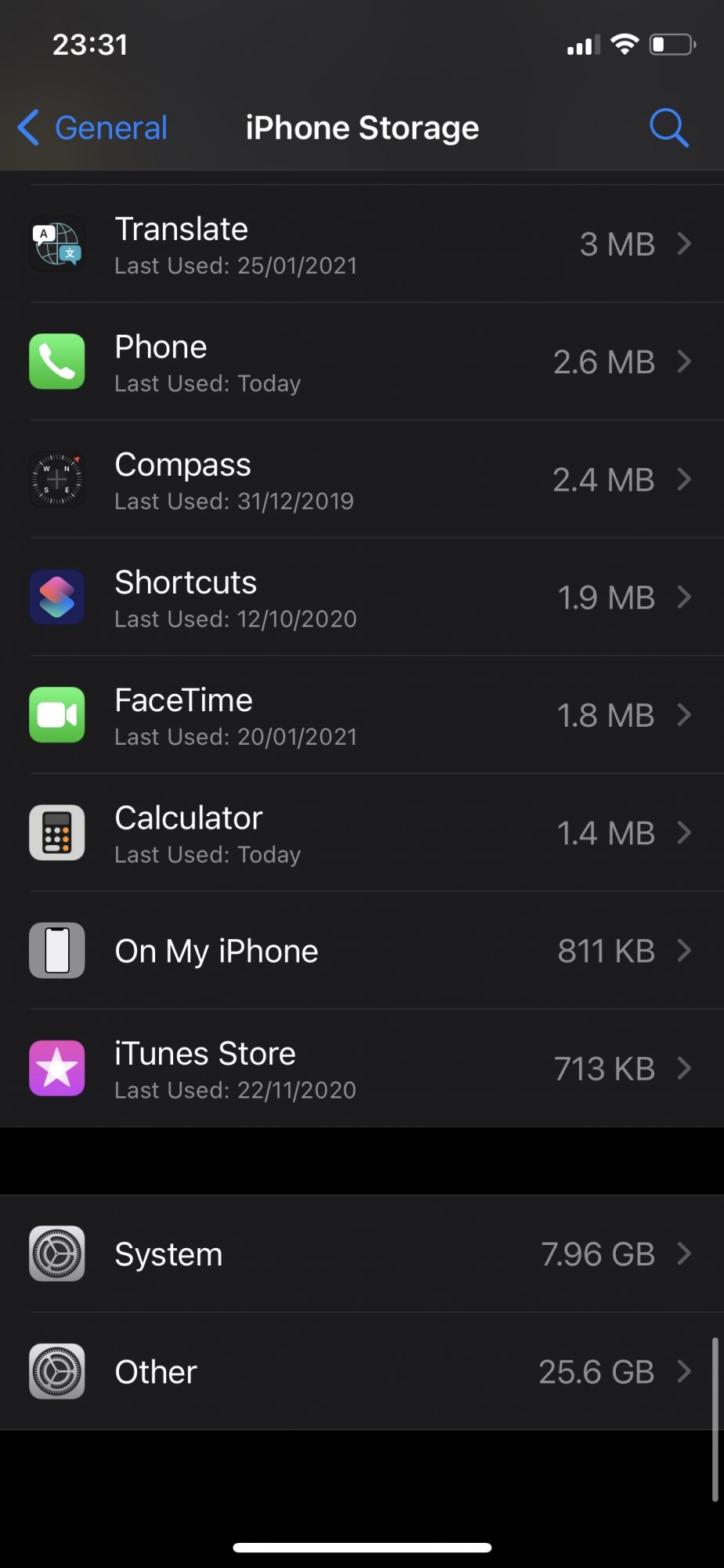724x1568 pixels.
Task: Select the iTunes Store row
Action: coord(360,1069)
